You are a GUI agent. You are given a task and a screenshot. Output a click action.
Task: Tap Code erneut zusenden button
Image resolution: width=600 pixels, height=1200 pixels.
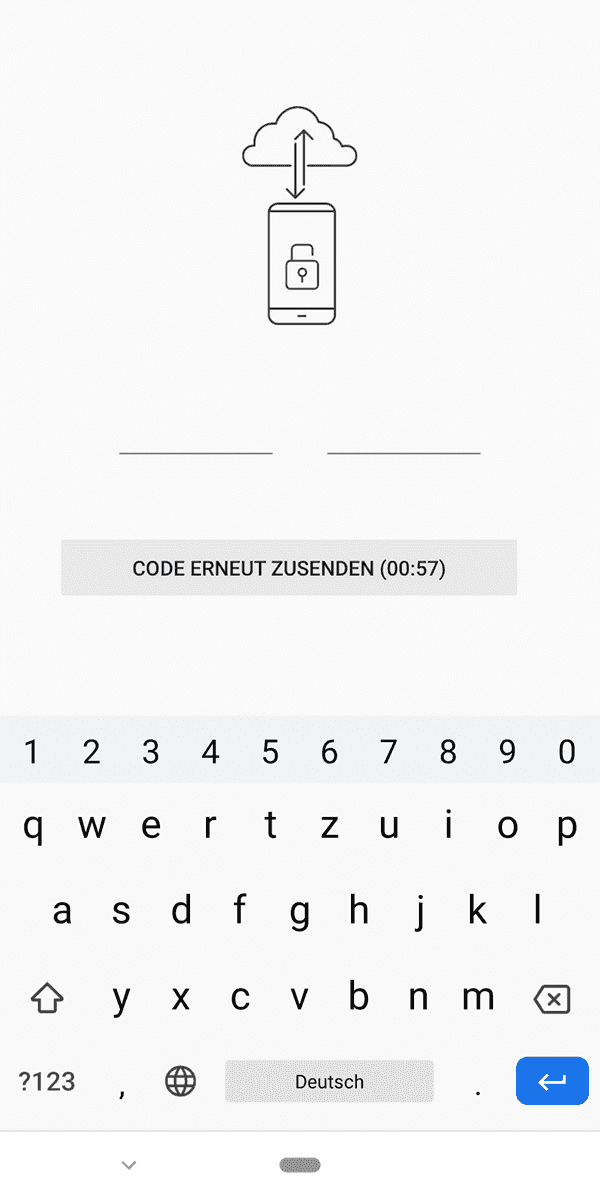[289, 568]
